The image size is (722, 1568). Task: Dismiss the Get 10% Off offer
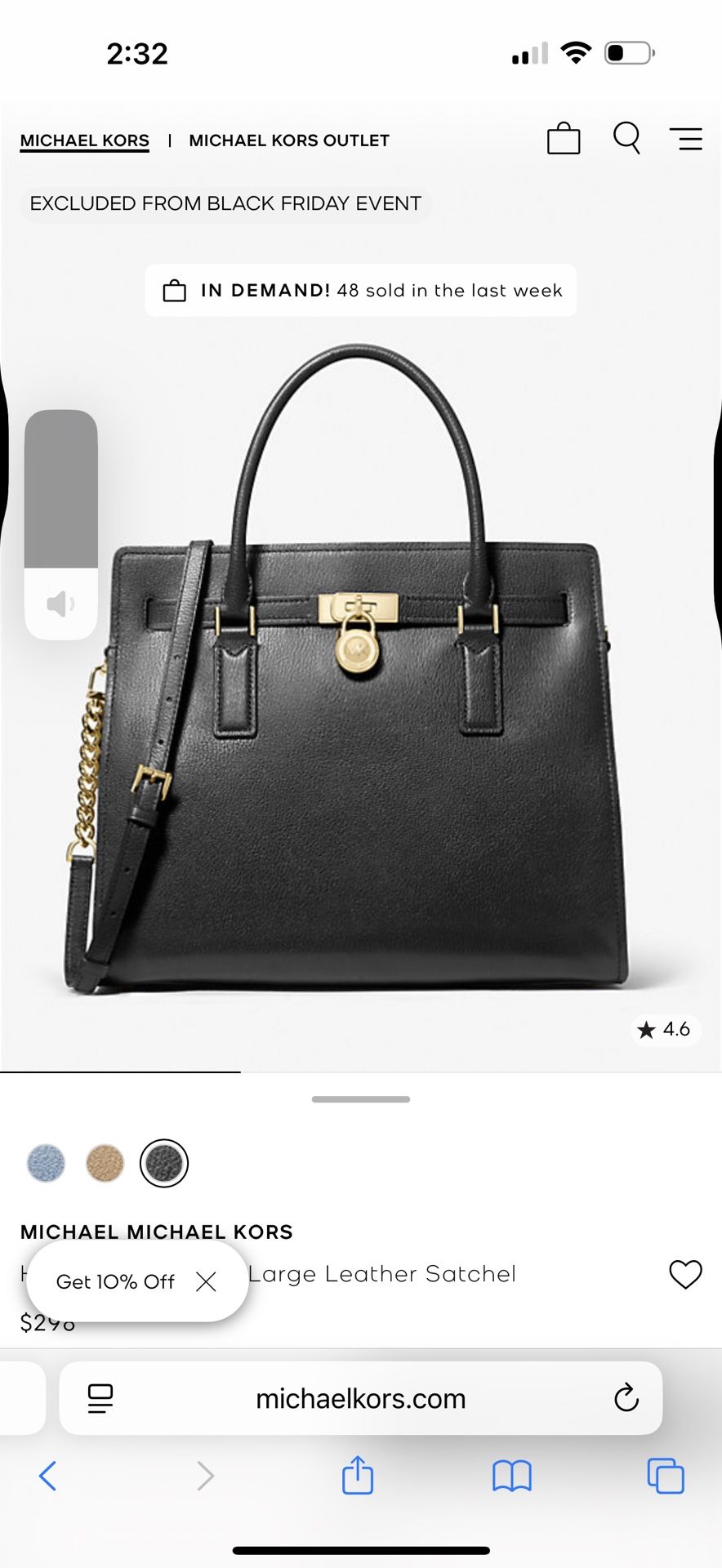[x=206, y=1281]
